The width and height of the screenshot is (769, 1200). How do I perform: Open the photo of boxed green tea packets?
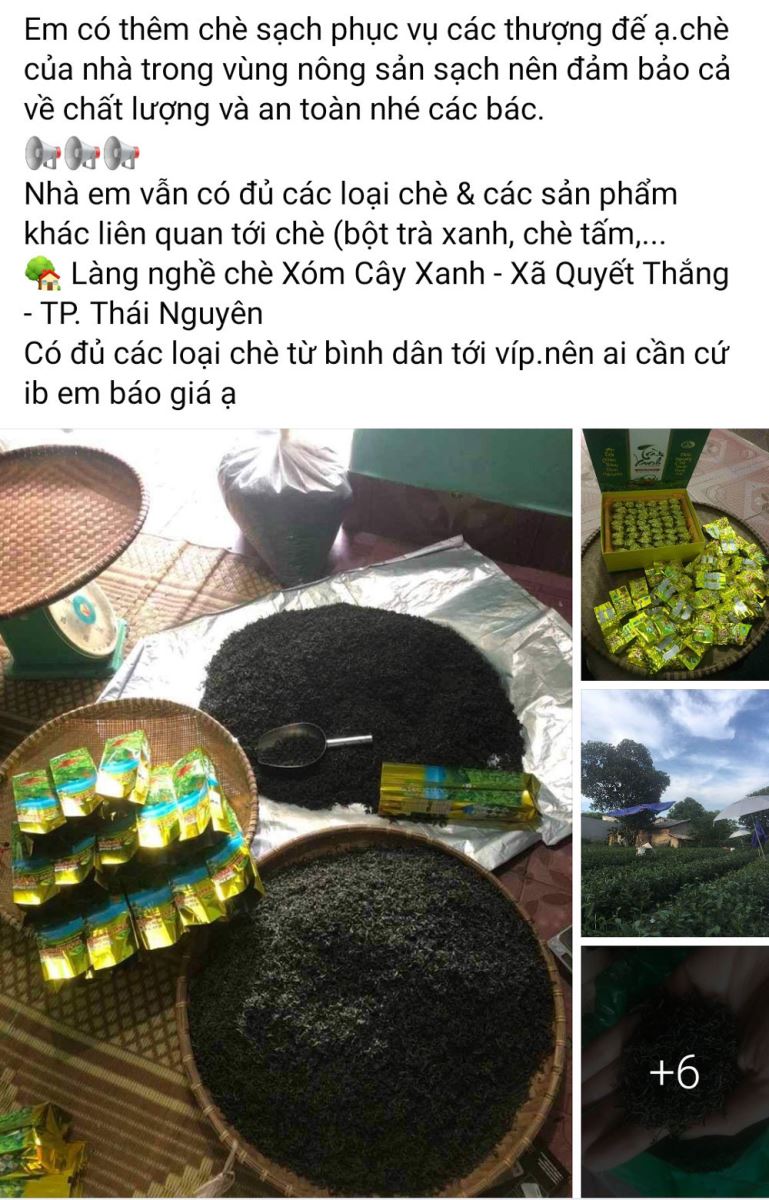[x=675, y=555]
